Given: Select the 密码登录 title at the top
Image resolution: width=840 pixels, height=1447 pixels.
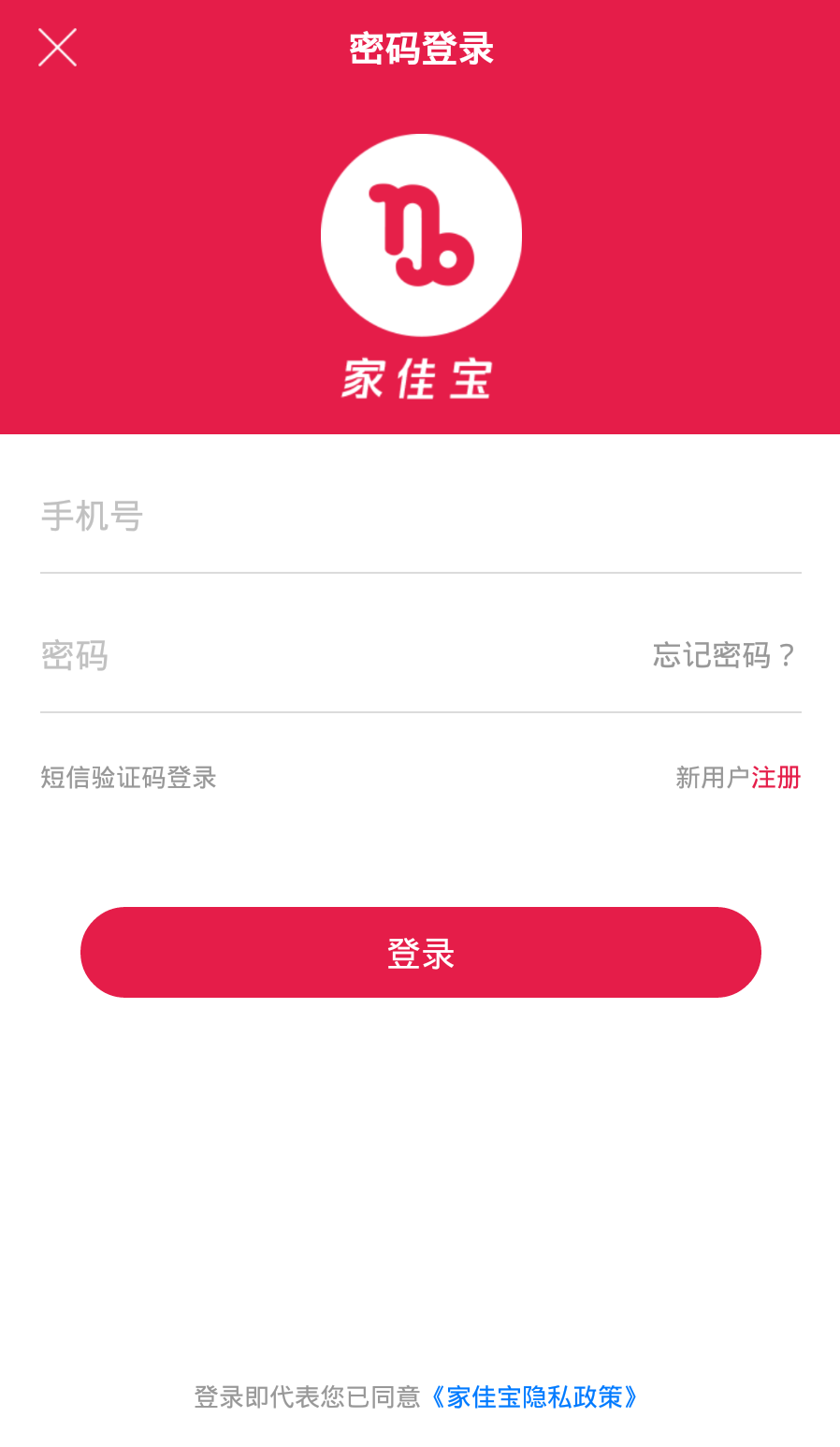Looking at the screenshot, I should tap(420, 49).
